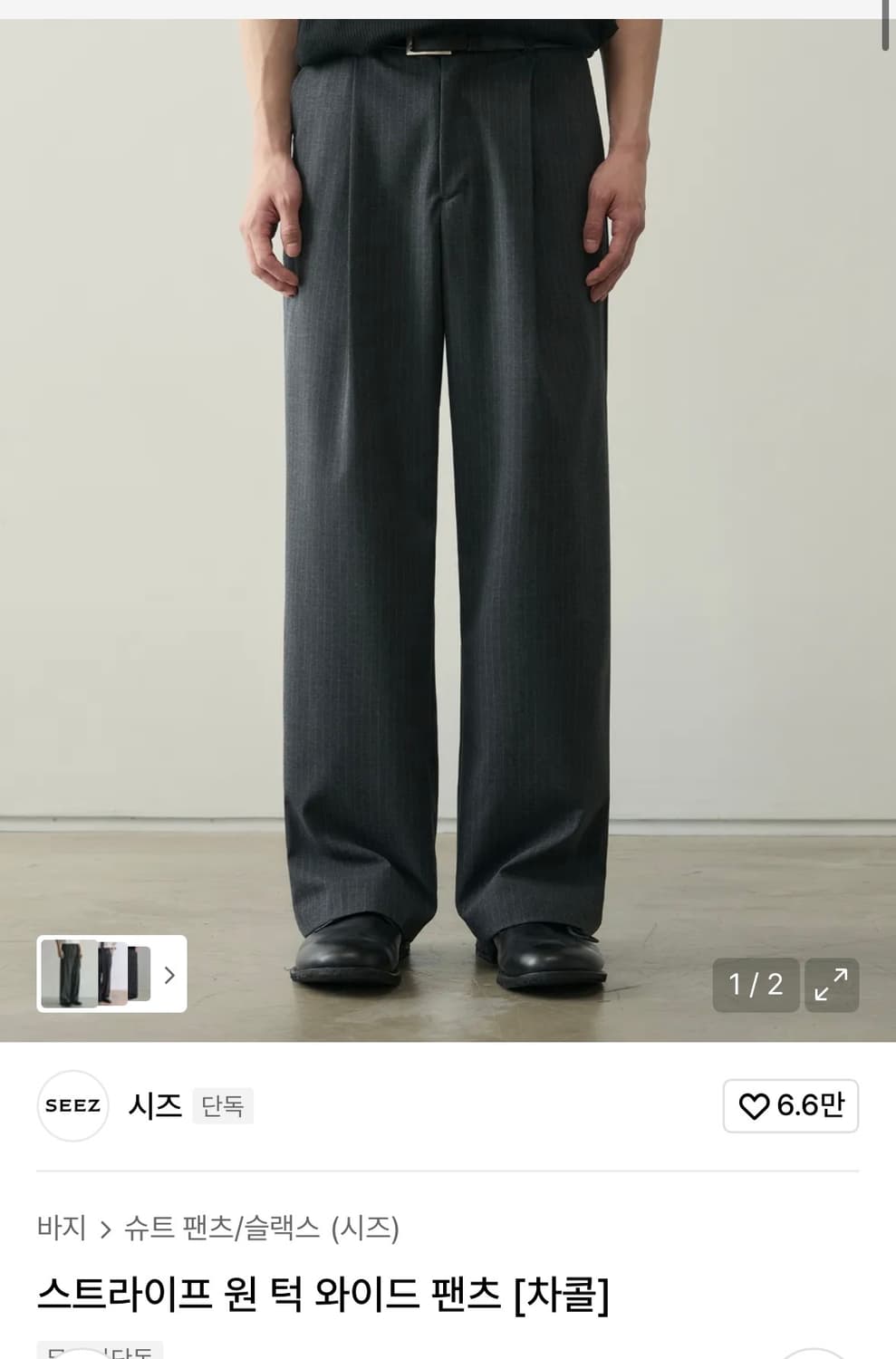
Task: Open more product images via the right chevron
Action: 169,976
